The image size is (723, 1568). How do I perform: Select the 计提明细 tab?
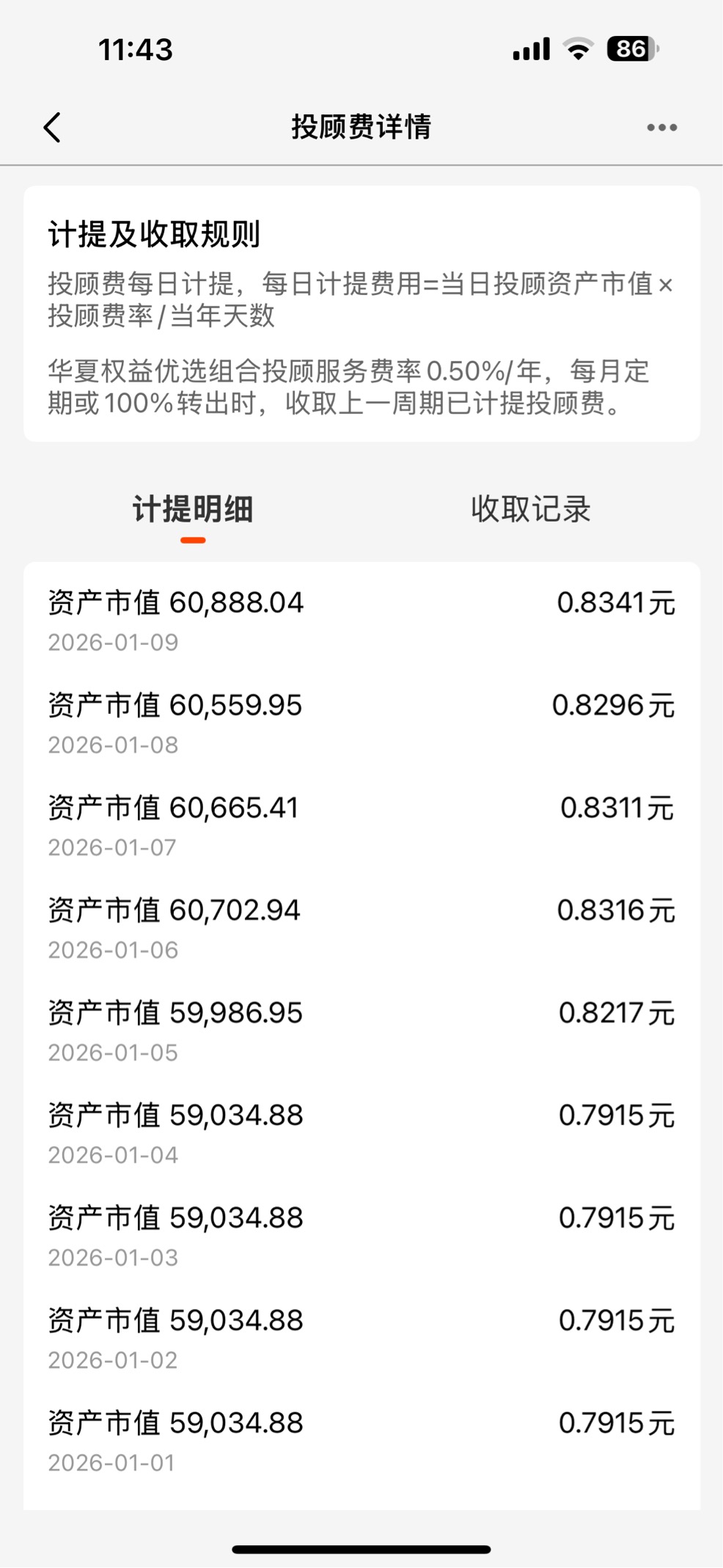193,509
